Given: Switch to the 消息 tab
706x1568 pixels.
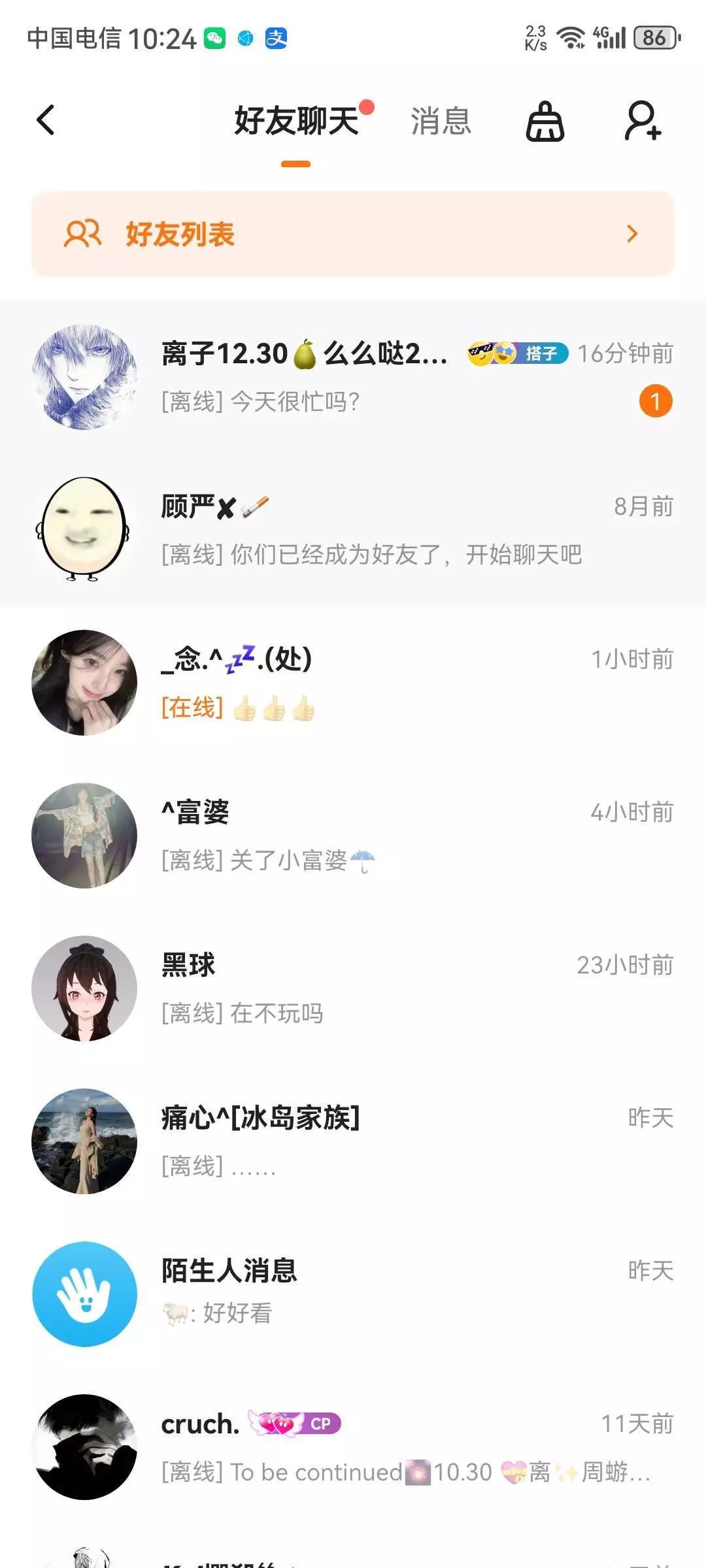Looking at the screenshot, I should click(441, 122).
